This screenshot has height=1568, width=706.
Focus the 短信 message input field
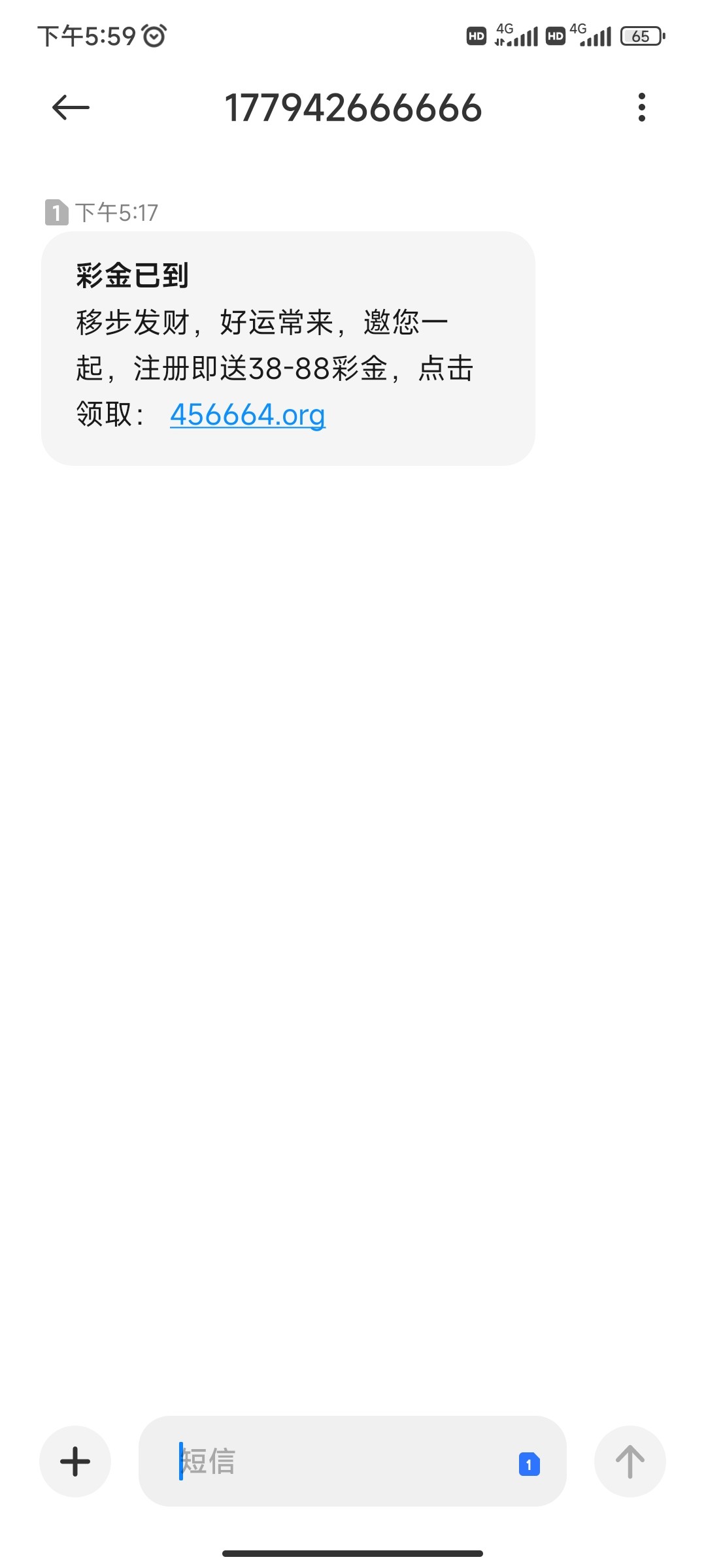point(340,1462)
